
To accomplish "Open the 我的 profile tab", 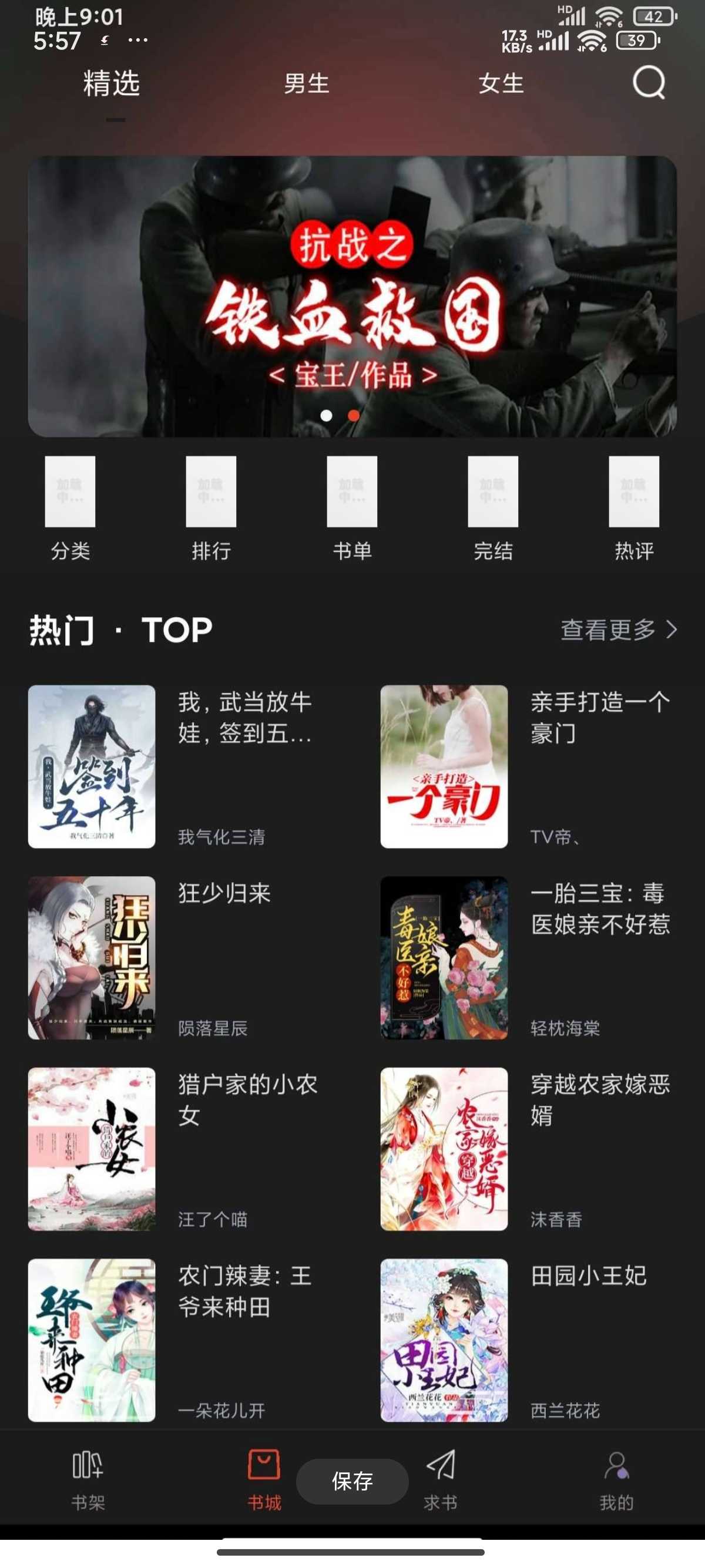I will coord(616,1479).
